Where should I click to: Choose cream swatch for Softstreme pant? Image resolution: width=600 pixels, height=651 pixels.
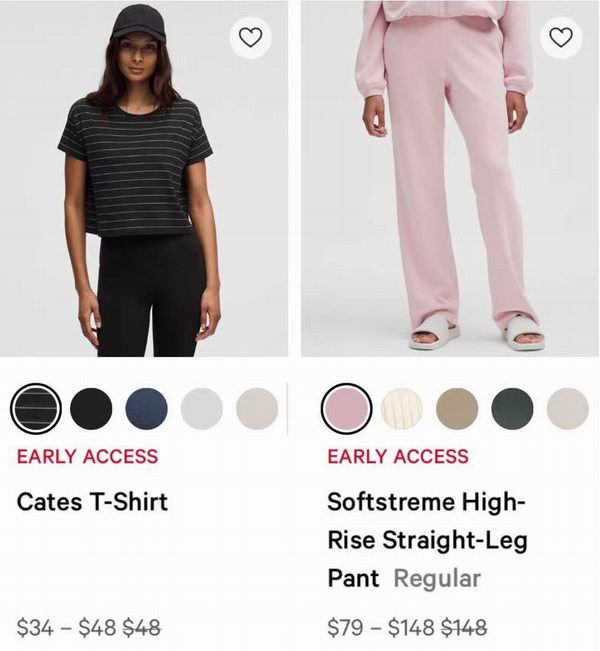(x=402, y=409)
